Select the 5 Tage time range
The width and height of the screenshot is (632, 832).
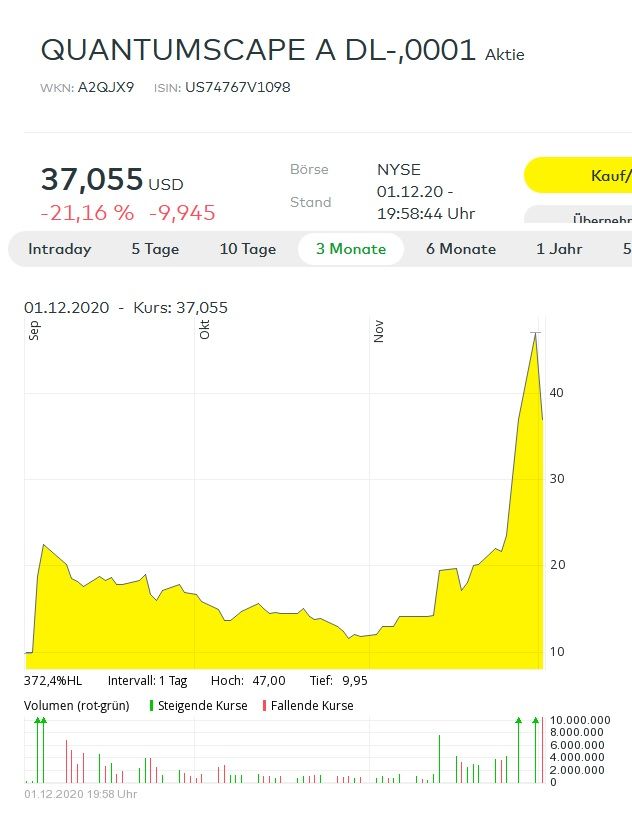(x=155, y=249)
